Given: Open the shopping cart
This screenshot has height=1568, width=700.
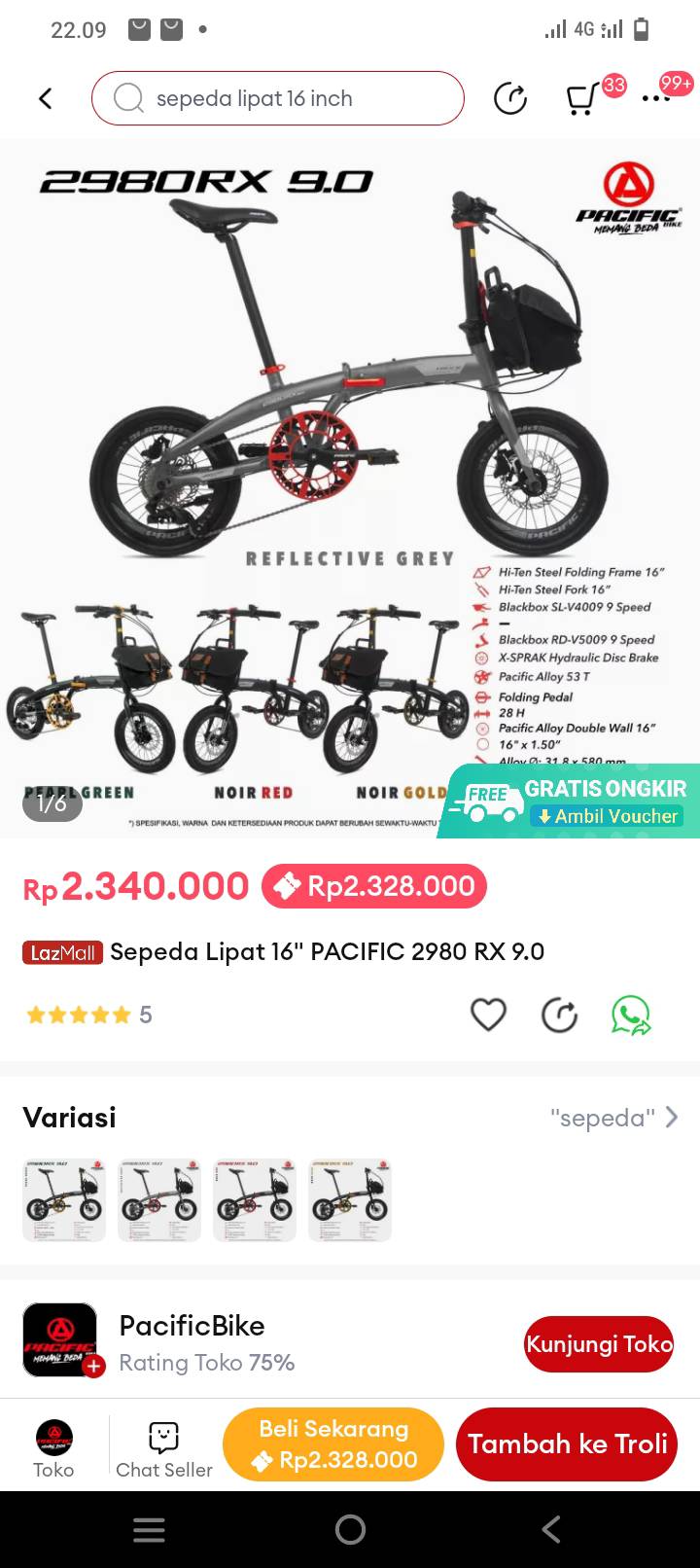Looking at the screenshot, I should (x=583, y=98).
